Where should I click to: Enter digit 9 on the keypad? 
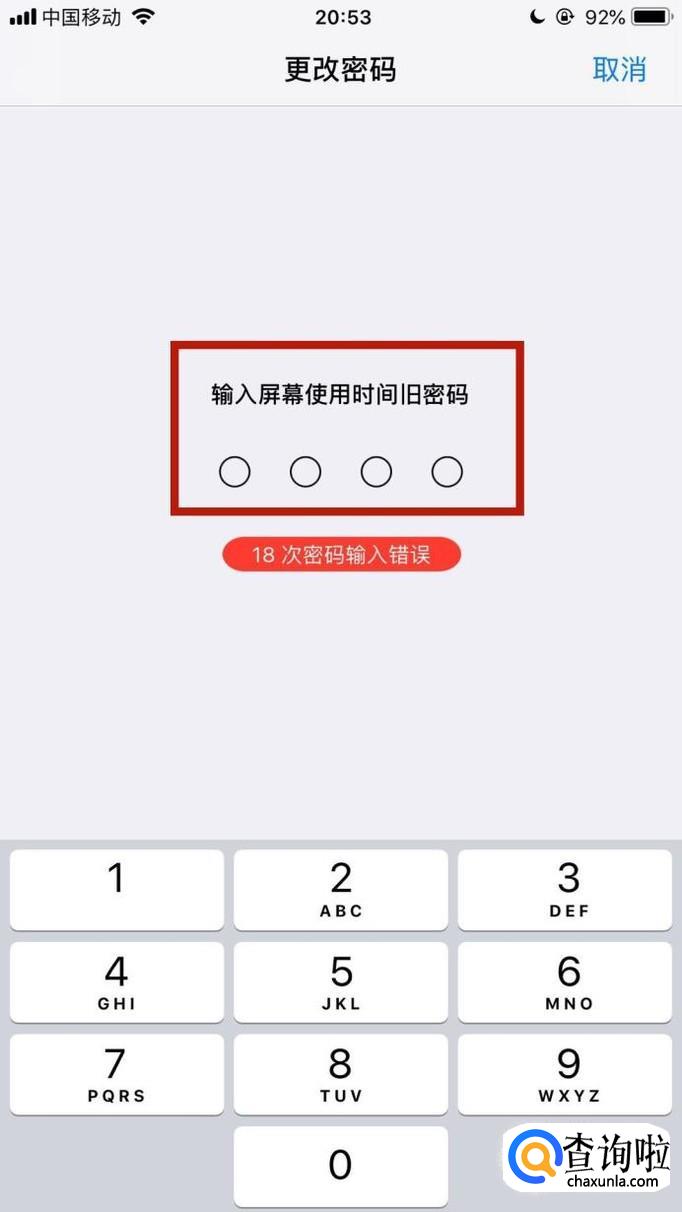(x=565, y=1074)
